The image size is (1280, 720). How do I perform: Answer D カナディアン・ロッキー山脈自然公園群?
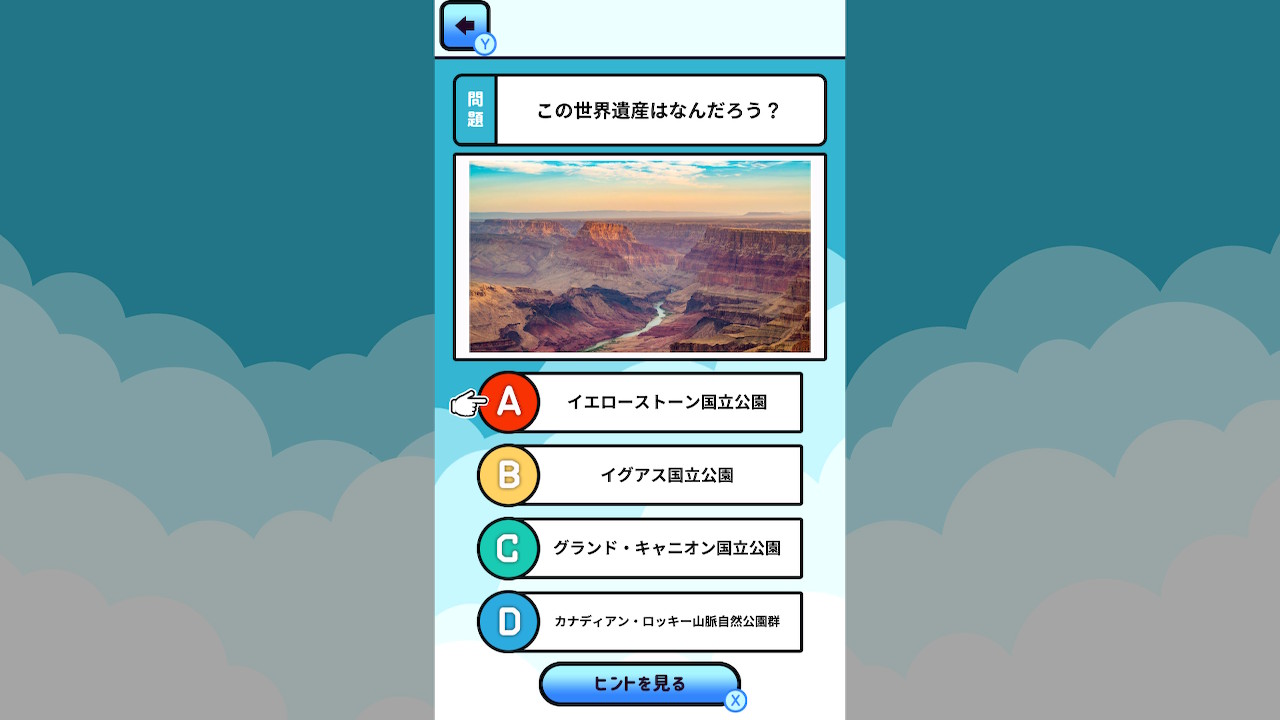tap(640, 621)
